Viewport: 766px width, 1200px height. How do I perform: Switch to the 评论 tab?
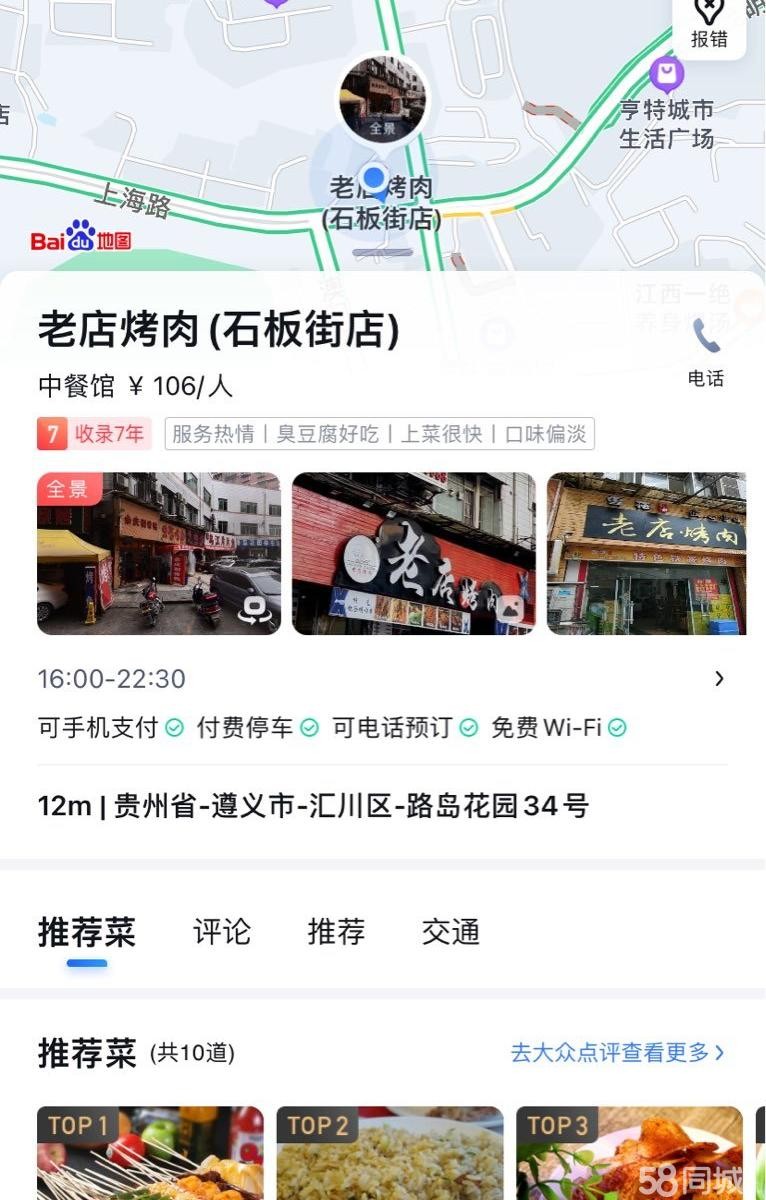(222, 932)
